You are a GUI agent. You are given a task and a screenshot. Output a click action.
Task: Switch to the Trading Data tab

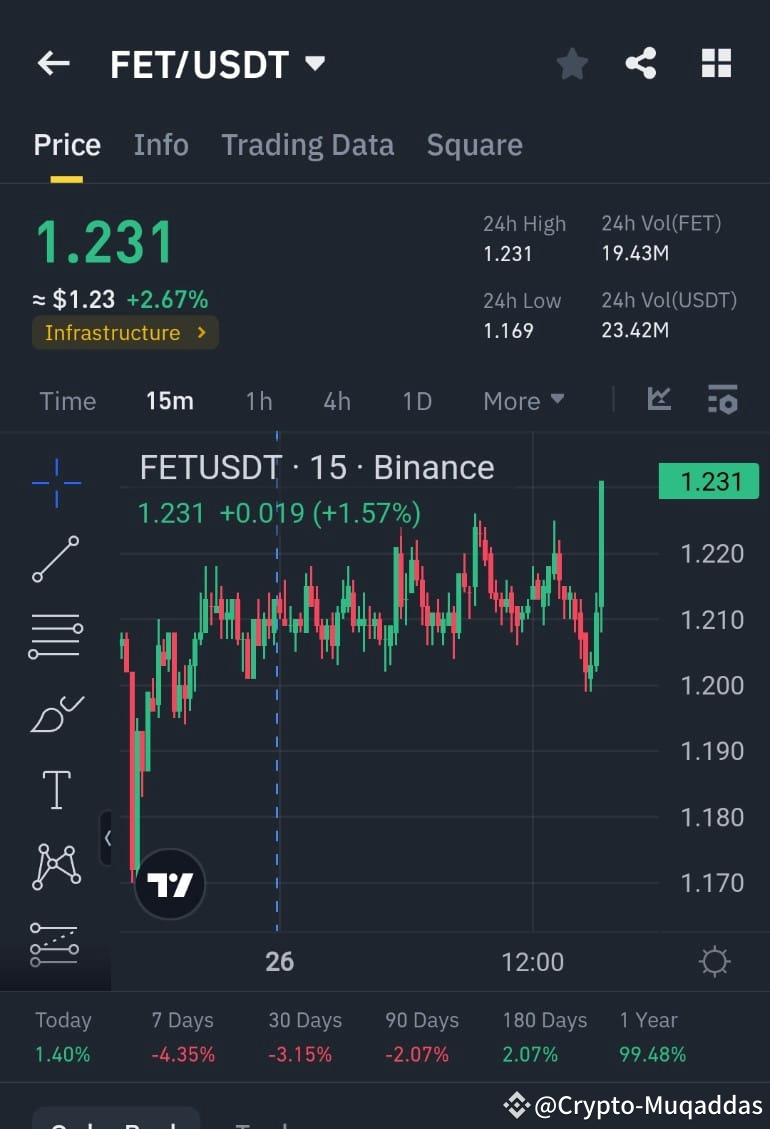point(307,145)
